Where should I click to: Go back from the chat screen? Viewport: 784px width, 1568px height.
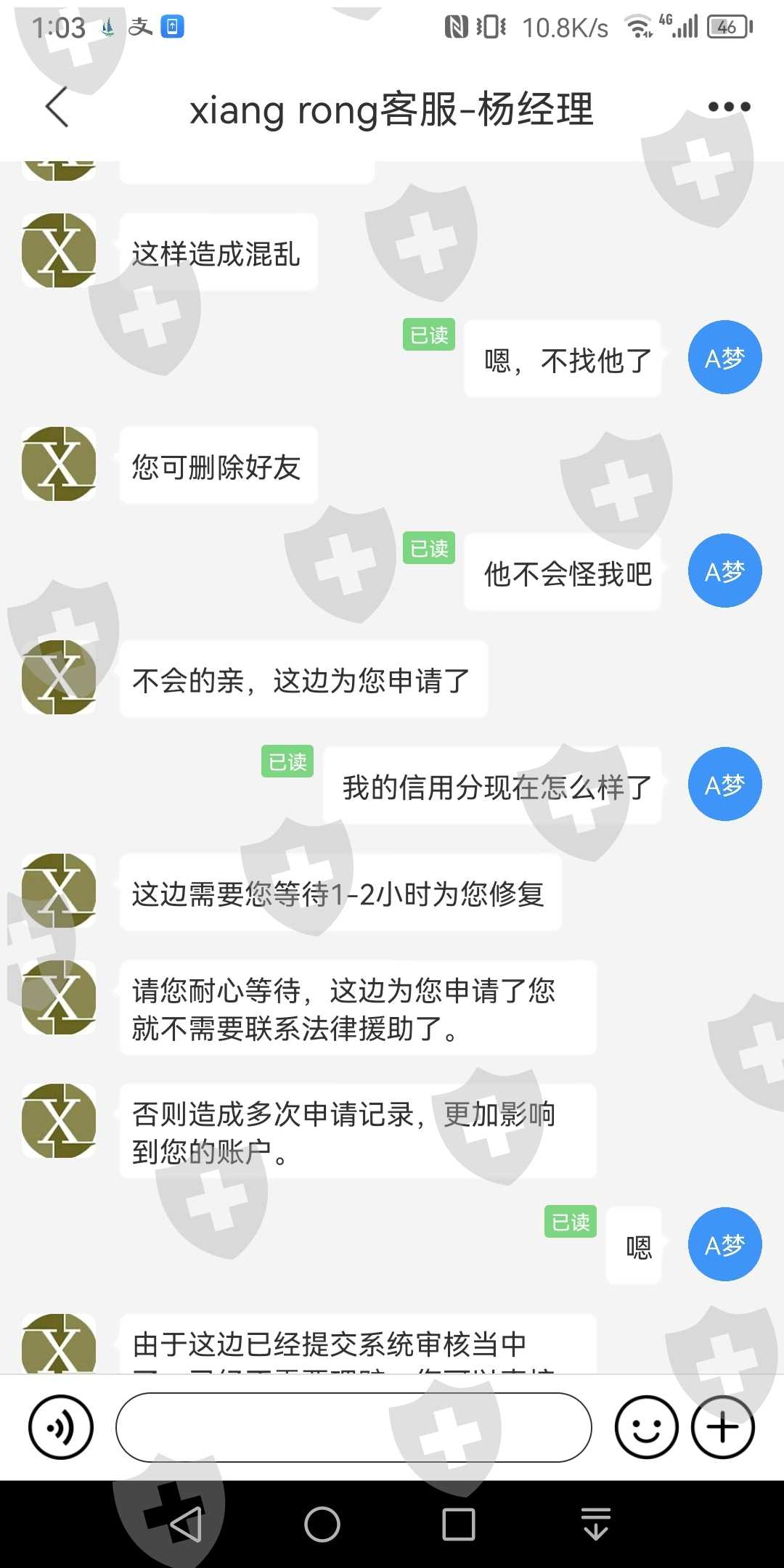point(57,107)
